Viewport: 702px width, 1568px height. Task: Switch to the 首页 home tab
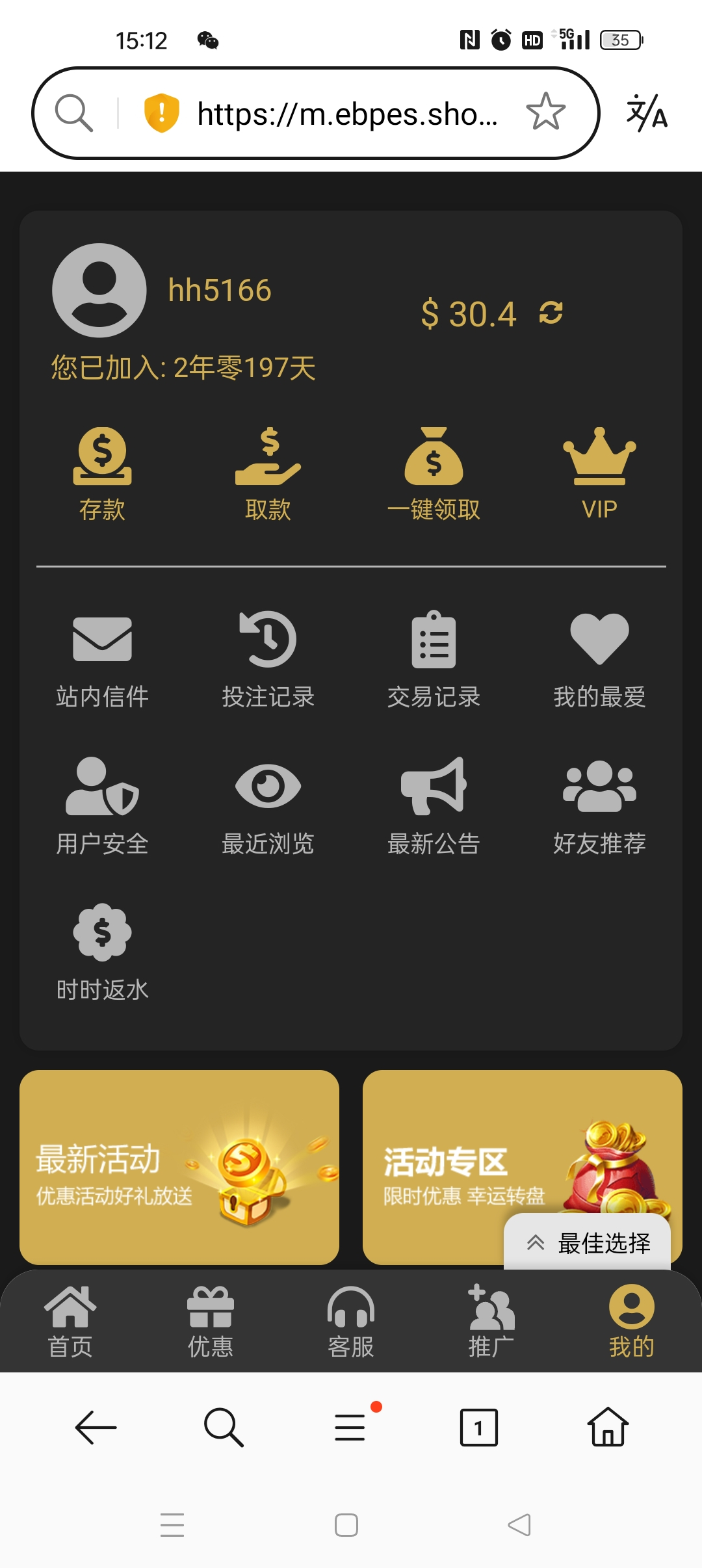(x=70, y=1322)
